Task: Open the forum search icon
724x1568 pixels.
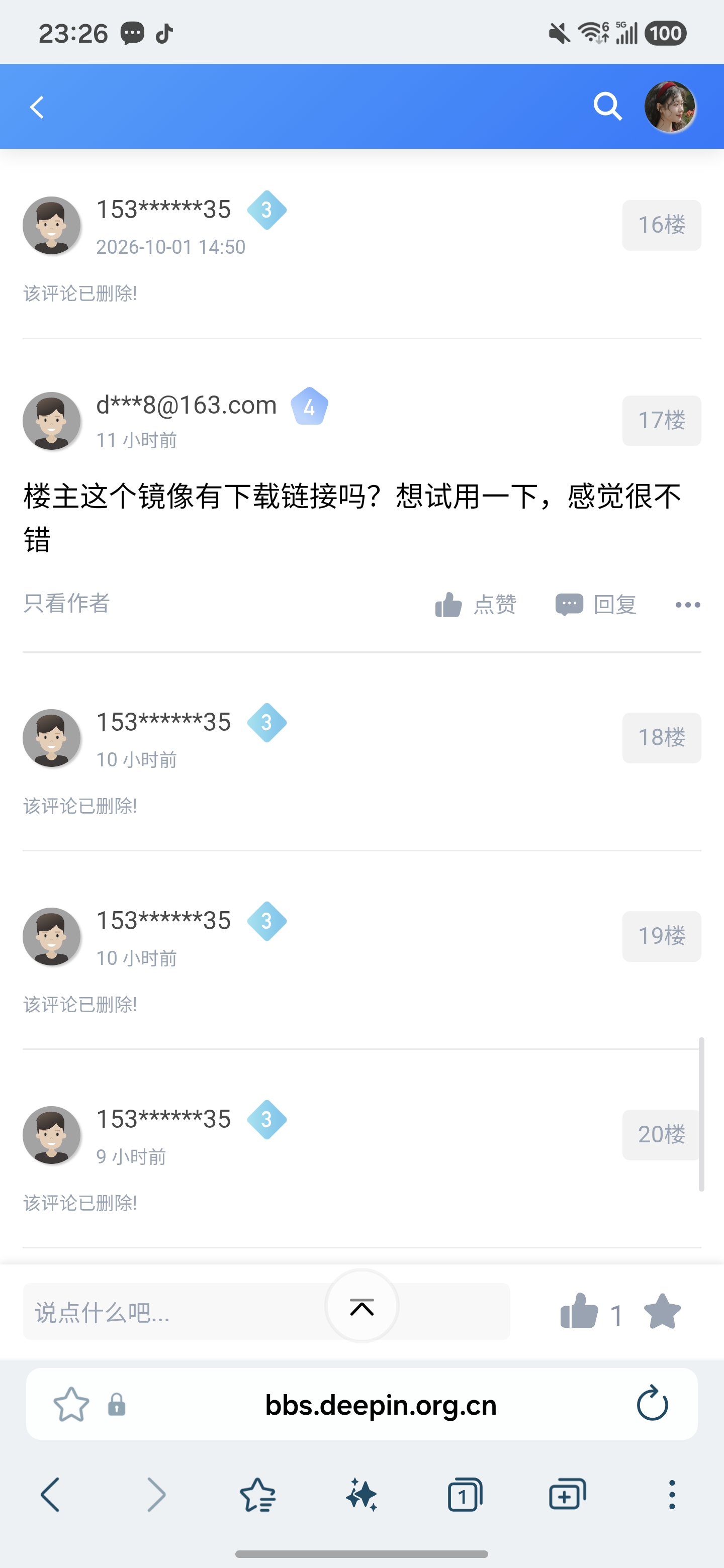Action: (x=608, y=107)
